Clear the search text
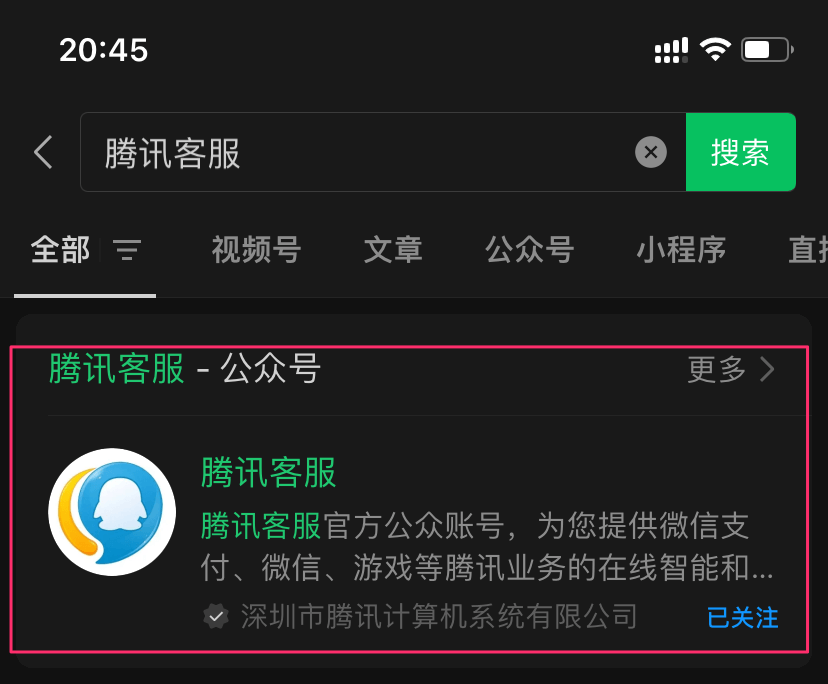Viewport: 828px width, 684px height. pyautogui.click(x=651, y=153)
